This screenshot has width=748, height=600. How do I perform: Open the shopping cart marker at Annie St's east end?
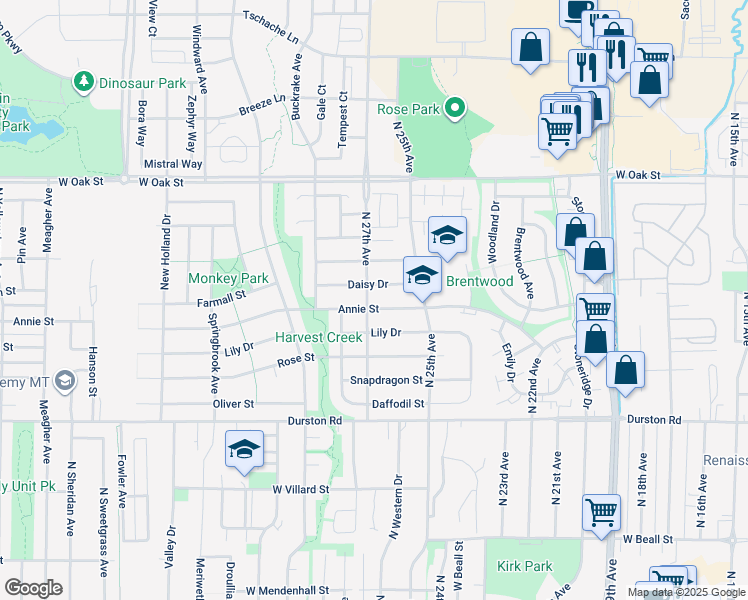tap(595, 311)
